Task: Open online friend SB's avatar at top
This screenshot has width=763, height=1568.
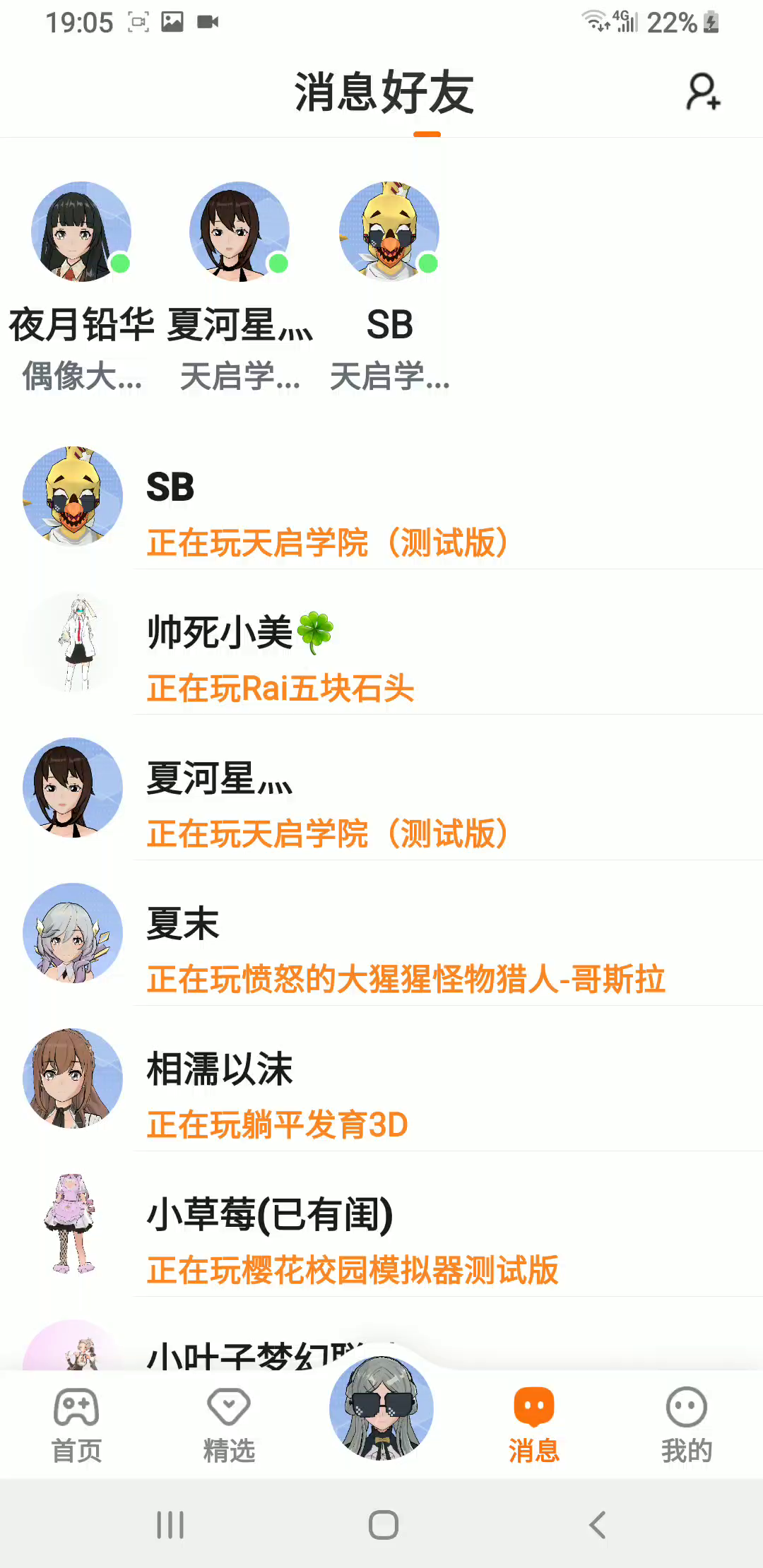Action: [x=389, y=232]
